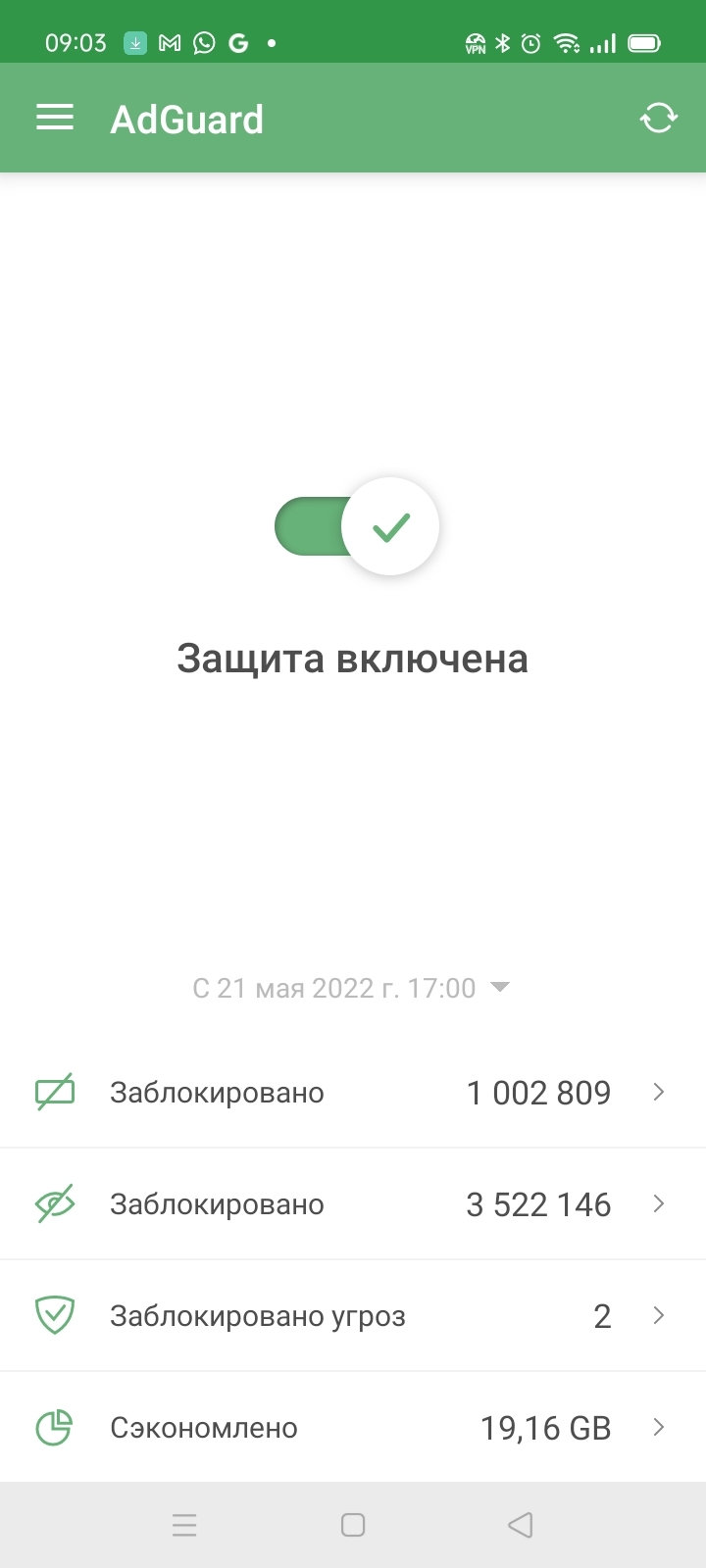
Task: Expand the statistics date range dropdown
Action: 351,988
